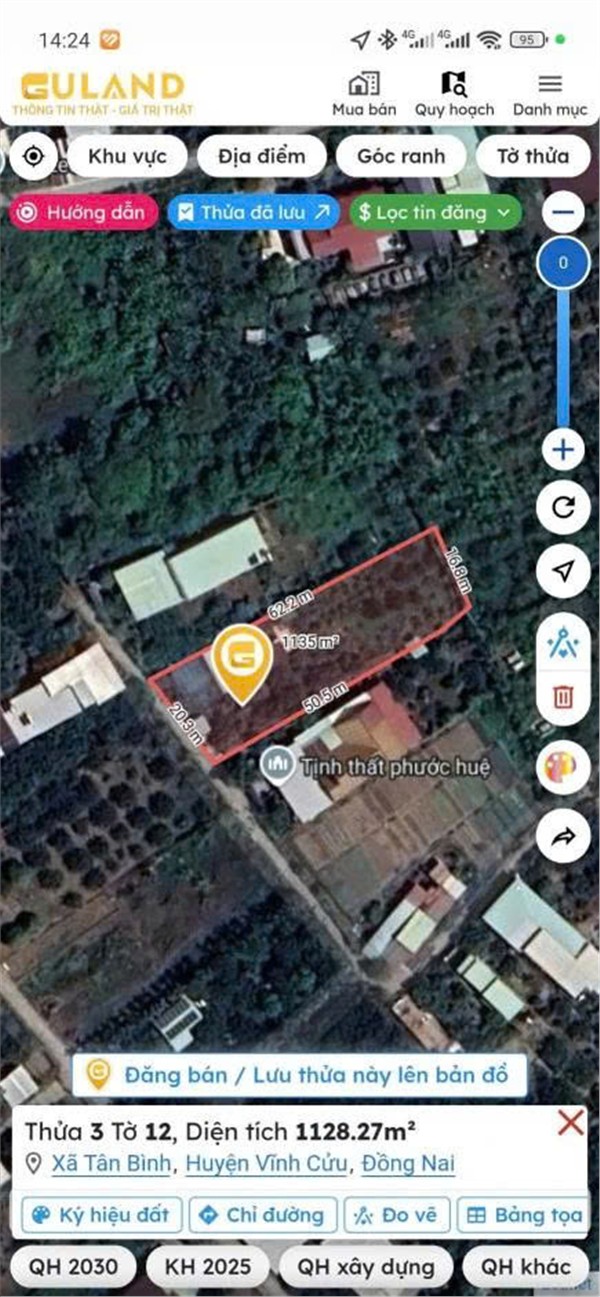Open Chỉ đường directions

(x=261, y=1215)
